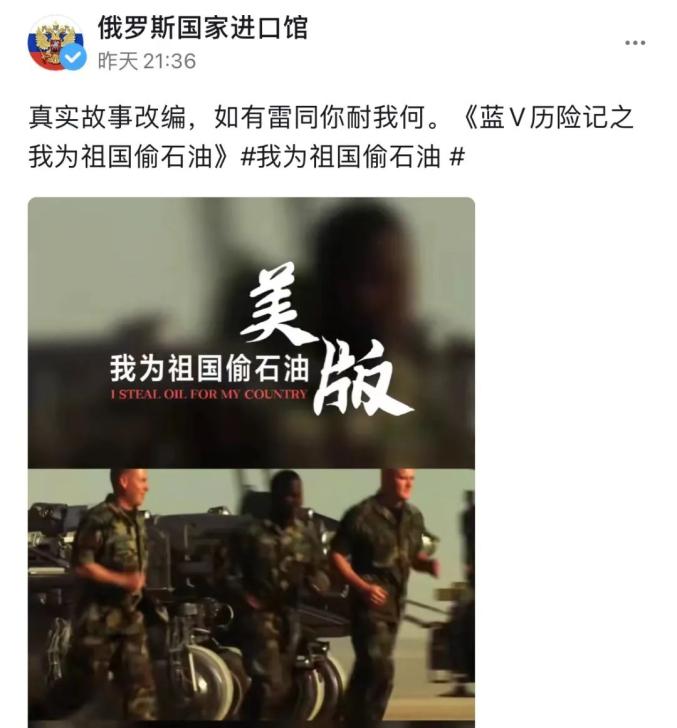Open 俄罗斯国家进口馆 profile avatar

pos(55,43)
